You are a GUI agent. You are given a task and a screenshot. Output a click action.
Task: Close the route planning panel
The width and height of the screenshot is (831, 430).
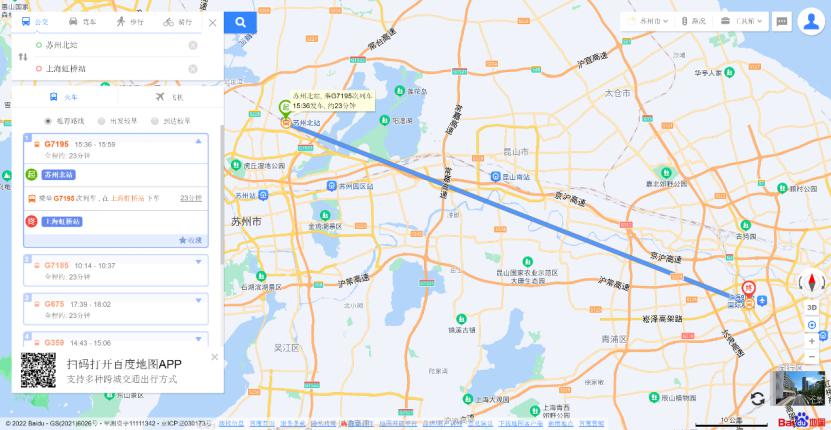[x=212, y=22]
